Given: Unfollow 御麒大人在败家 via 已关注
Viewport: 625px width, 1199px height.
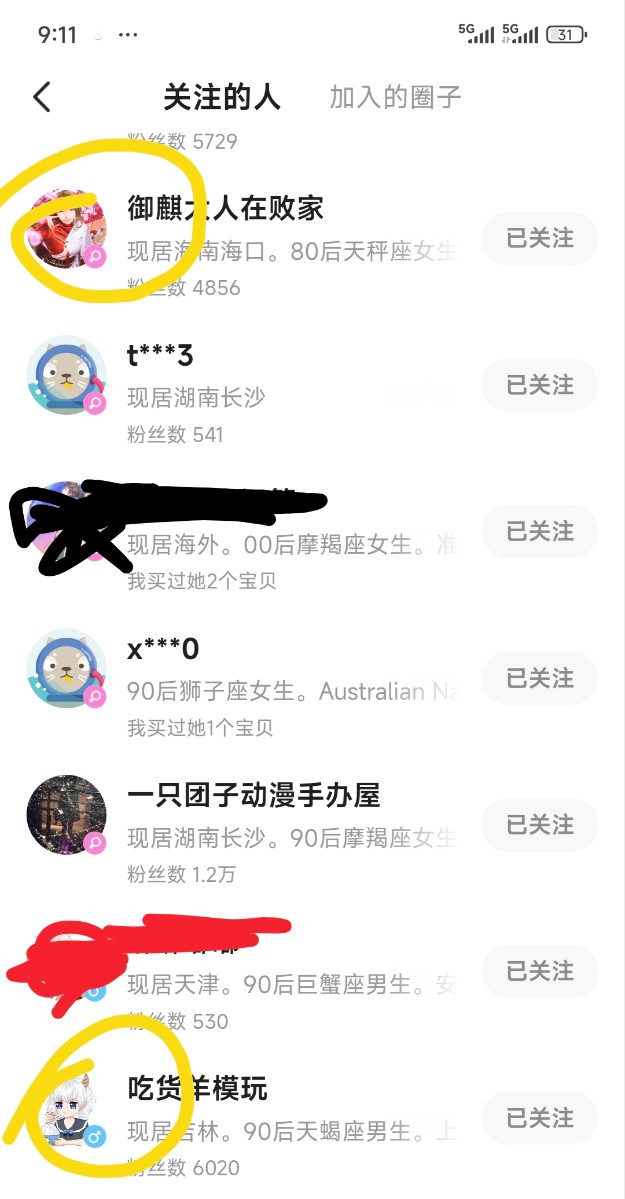Looking at the screenshot, I should point(539,238).
